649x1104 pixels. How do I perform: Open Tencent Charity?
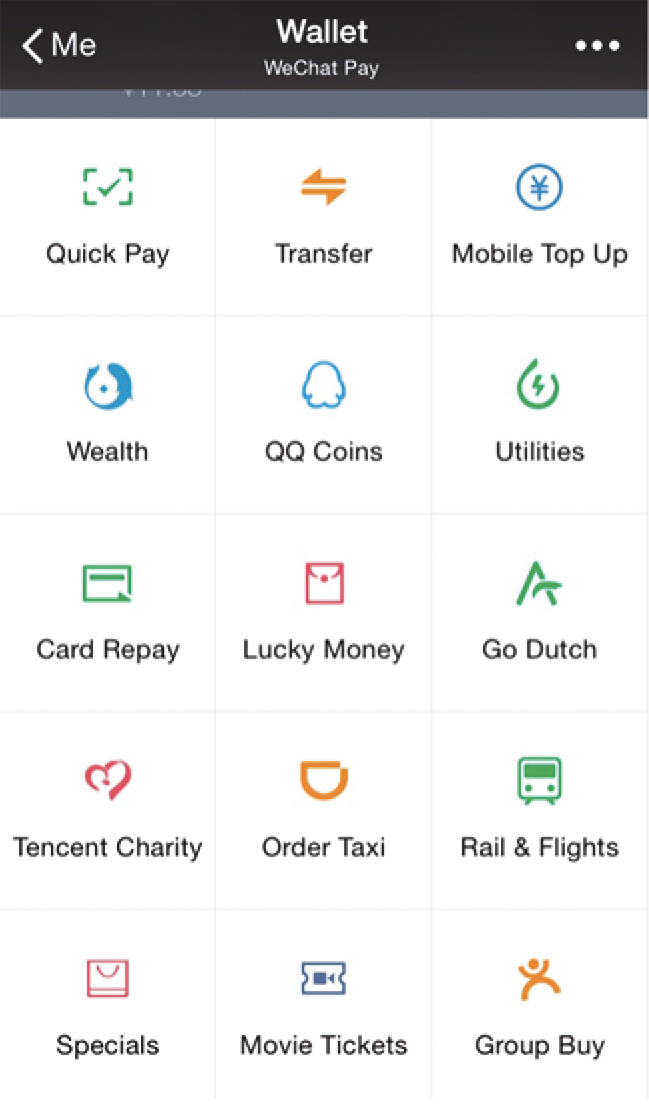(x=107, y=811)
